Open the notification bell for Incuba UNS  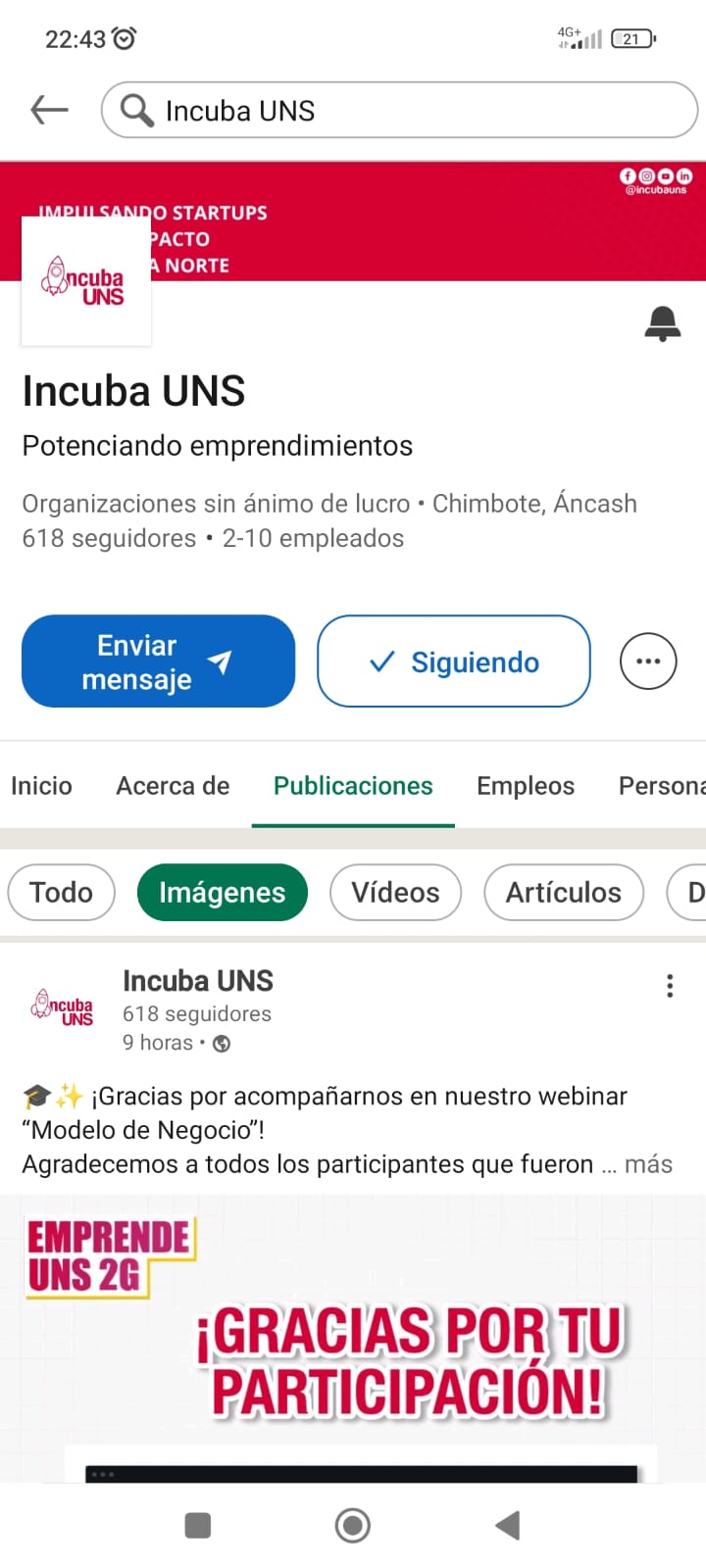662,322
